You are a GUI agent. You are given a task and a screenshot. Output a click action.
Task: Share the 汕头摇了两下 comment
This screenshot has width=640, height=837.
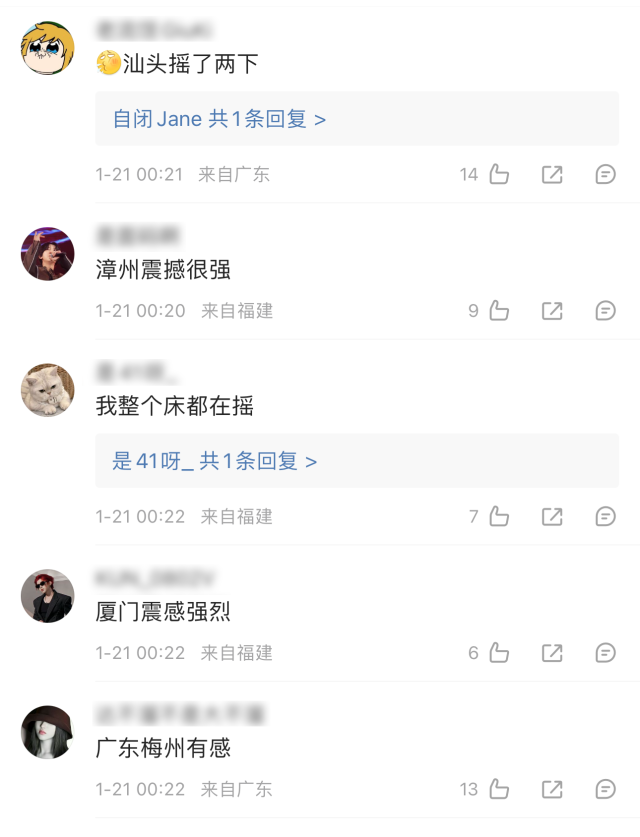pyautogui.click(x=552, y=175)
